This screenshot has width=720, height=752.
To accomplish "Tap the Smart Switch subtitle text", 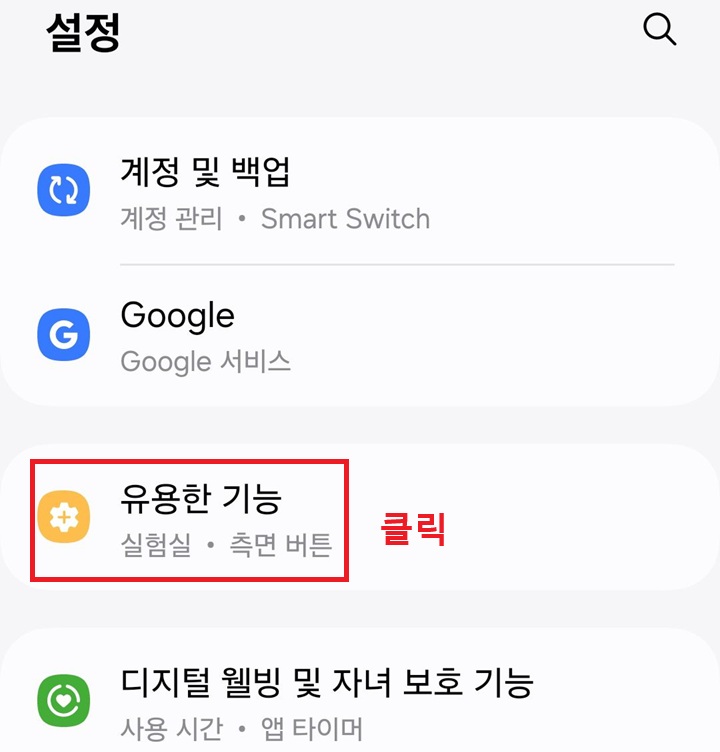I will click(x=346, y=219).
